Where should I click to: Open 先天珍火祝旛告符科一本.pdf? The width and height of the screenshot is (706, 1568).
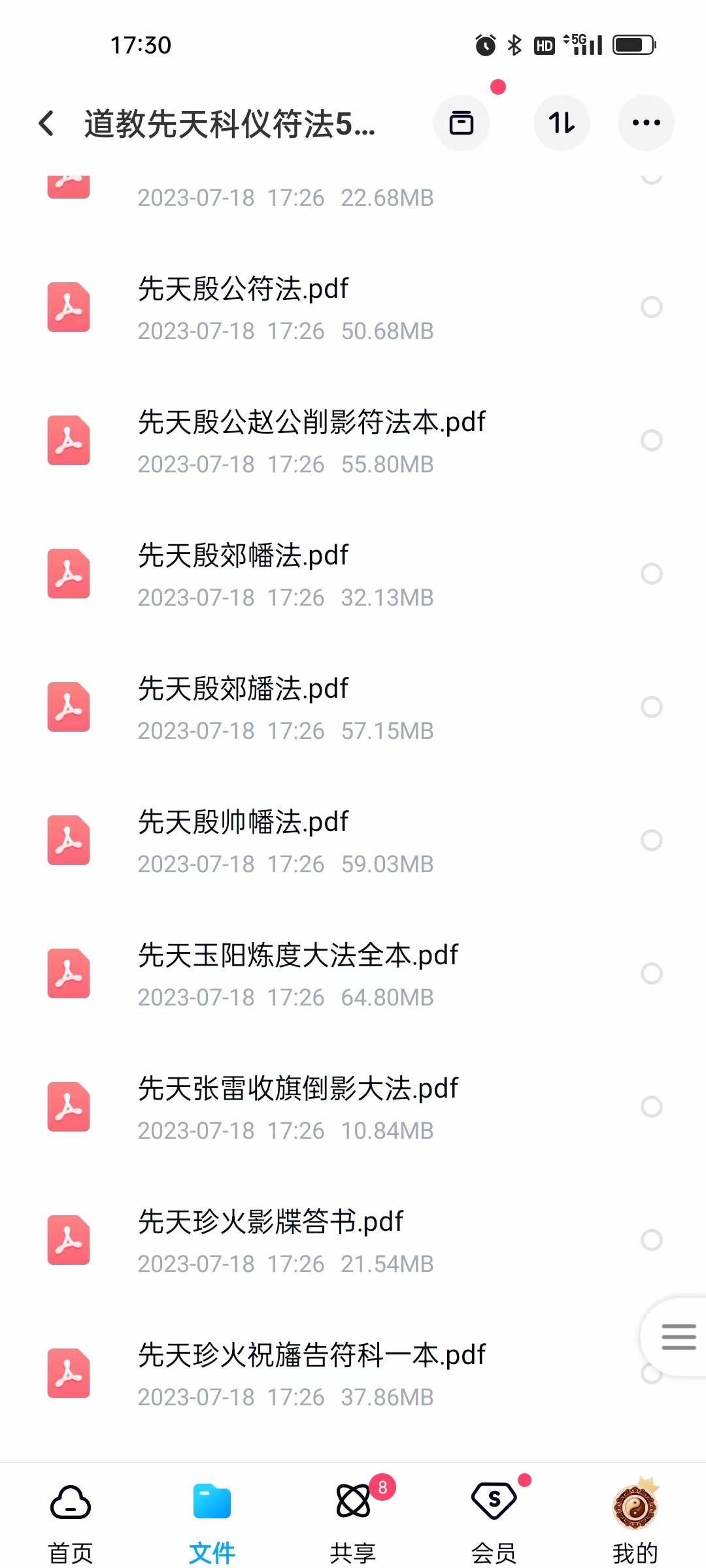pos(311,1355)
